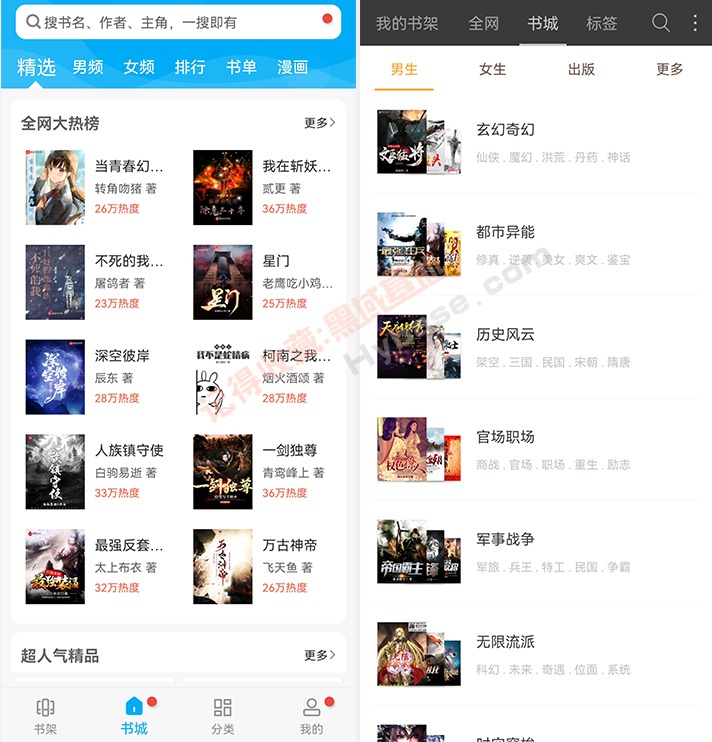The image size is (712, 742).
Task: Open the three-dot overflow menu
Action: click(x=696, y=22)
